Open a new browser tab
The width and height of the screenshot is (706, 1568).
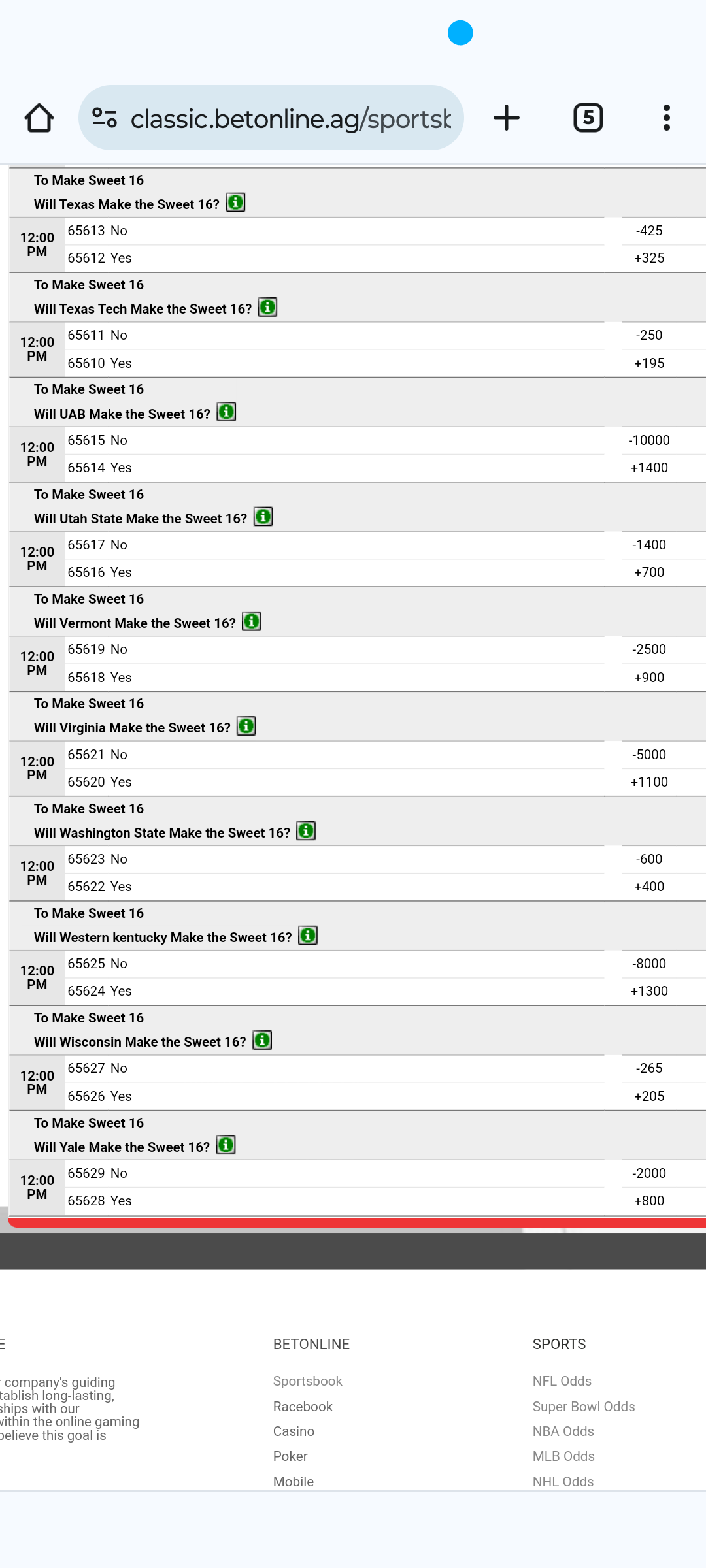[506, 118]
